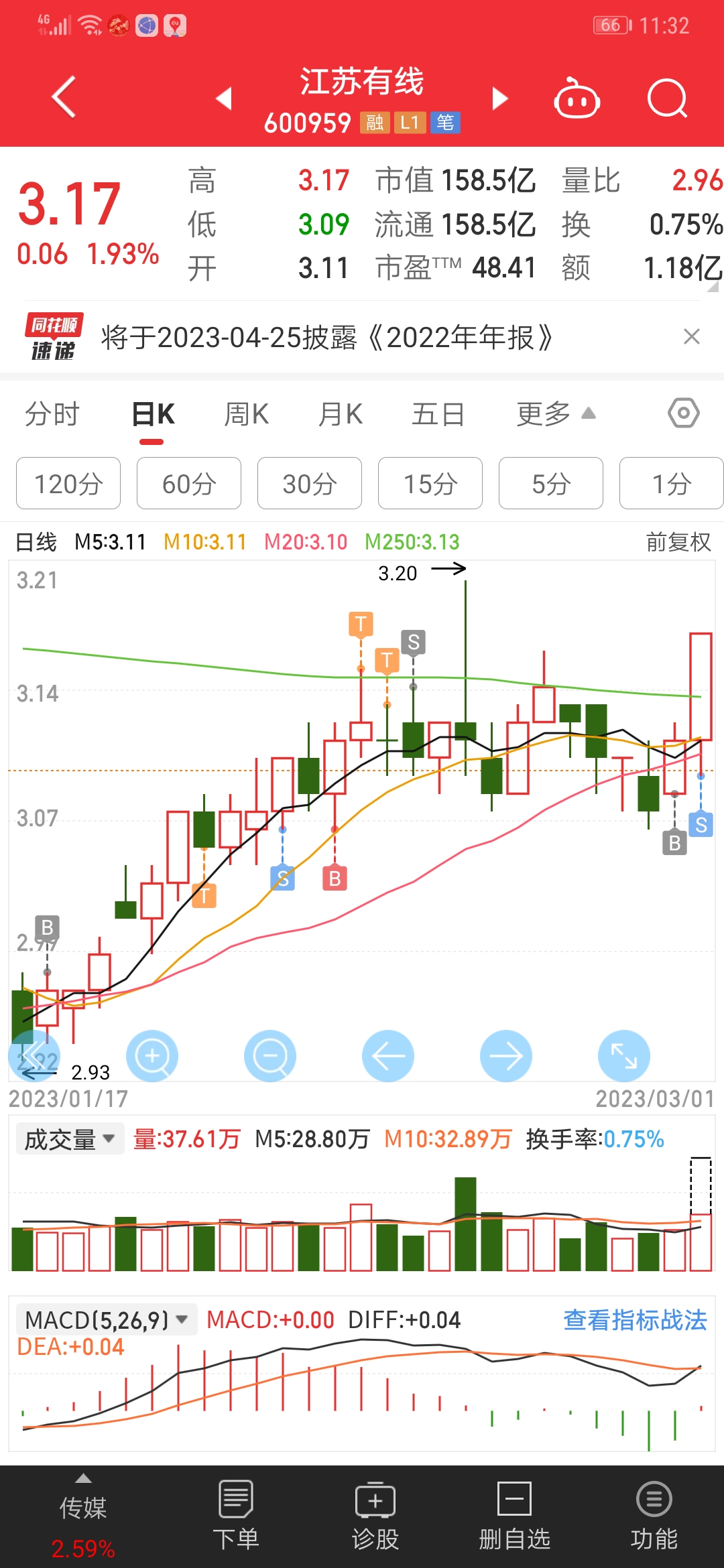Image resolution: width=724 pixels, height=1568 pixels.
Task: Open chart settings hexagon icon
Action: pos(684,413)
